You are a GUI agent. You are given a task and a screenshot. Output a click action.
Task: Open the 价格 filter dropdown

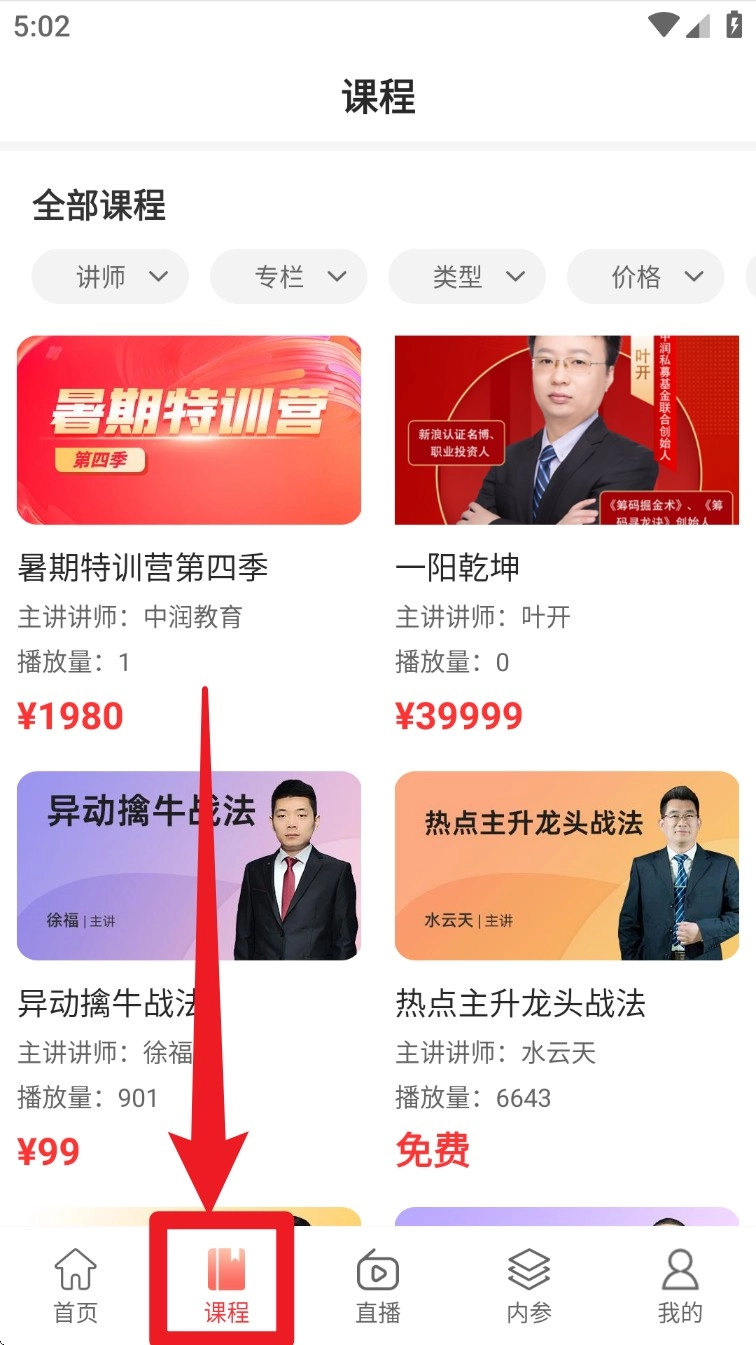pos(645,277)
